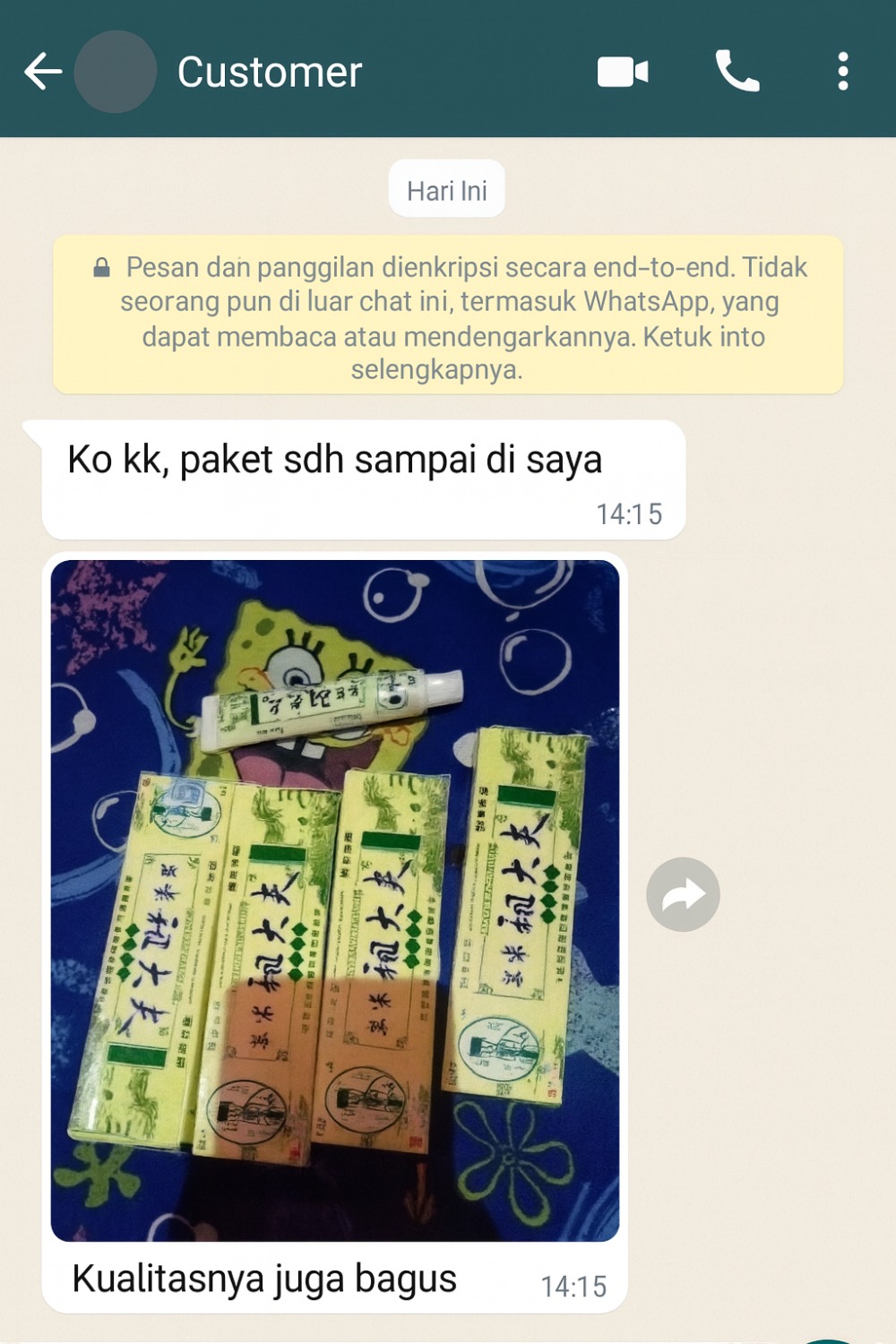Open Customer contact info
The height and width of the screenshot is (1344, 896).
(x=270, y=72)
